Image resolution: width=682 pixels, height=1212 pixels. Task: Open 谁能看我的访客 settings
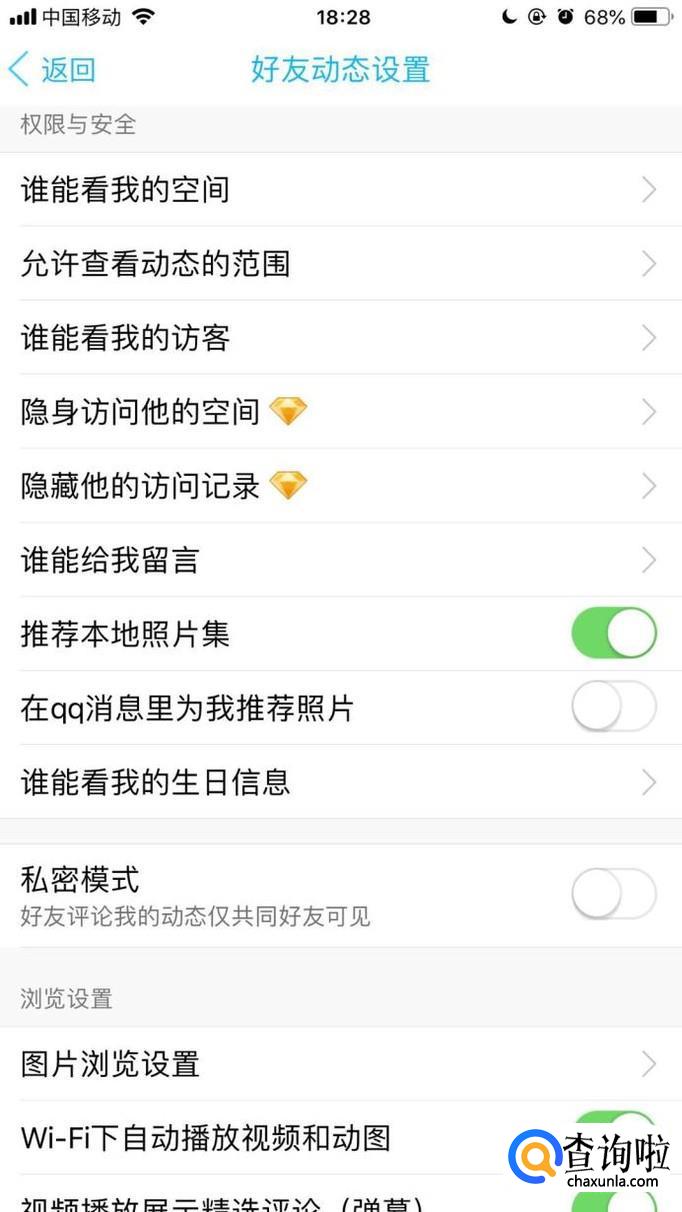[x=340, y=338]
